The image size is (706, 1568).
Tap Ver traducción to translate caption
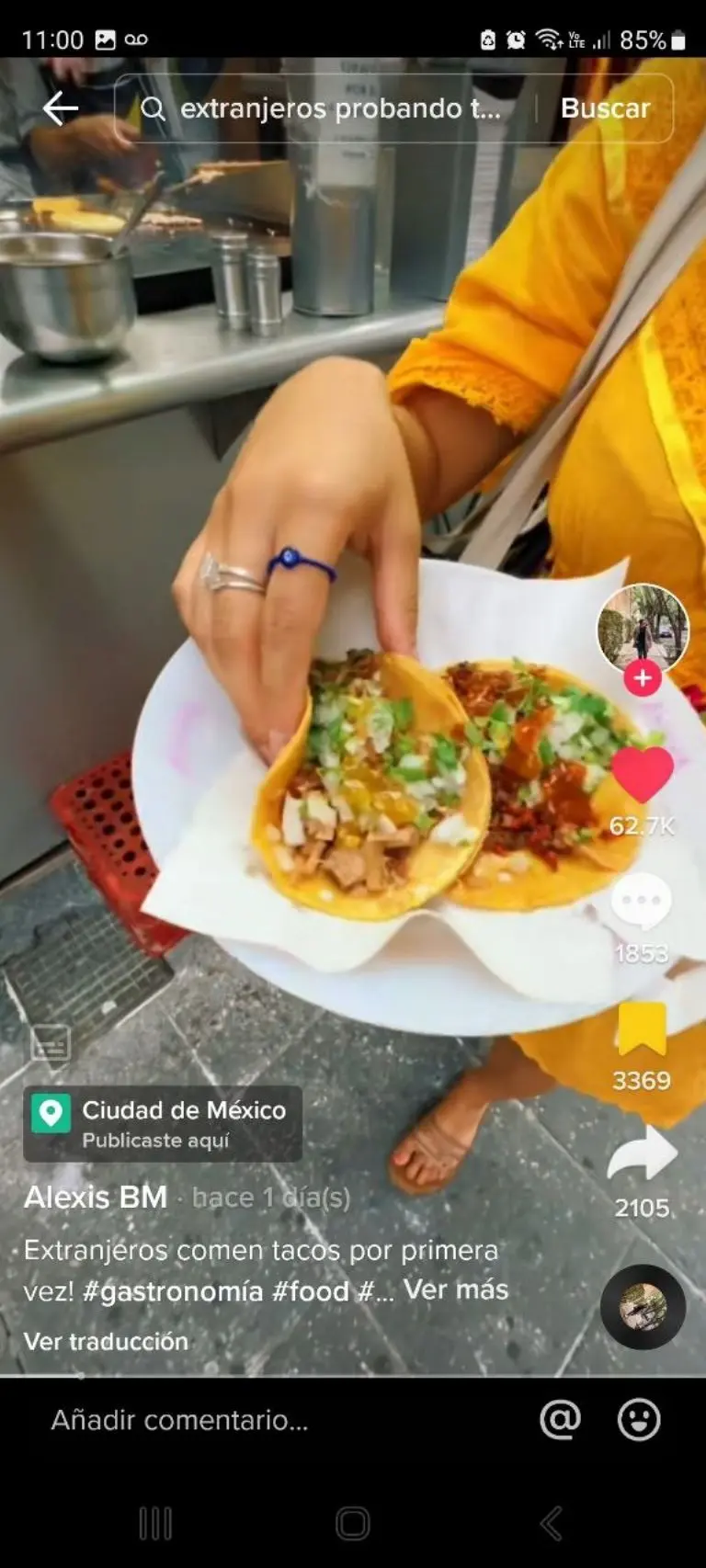coord(106,1341)
